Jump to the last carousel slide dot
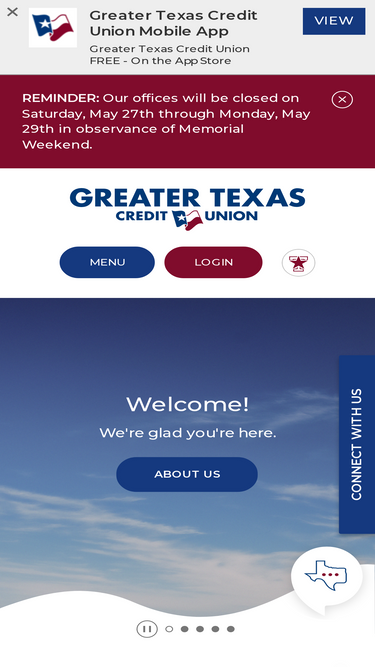The height and width of the screenshot is (667, 375). [230, 629]
